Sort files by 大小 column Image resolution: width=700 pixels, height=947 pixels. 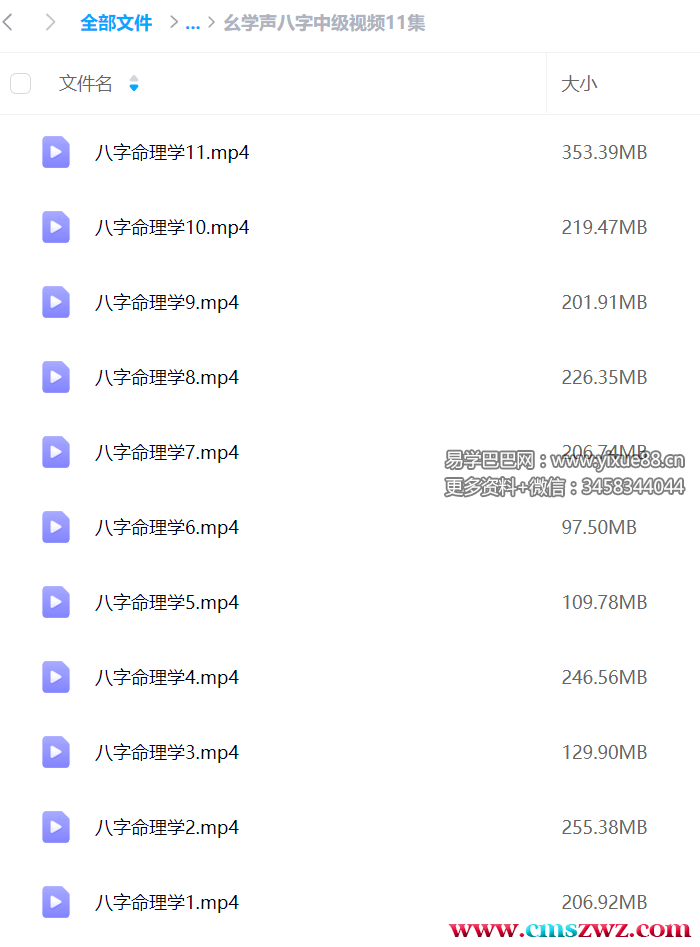tap(579, 84)
